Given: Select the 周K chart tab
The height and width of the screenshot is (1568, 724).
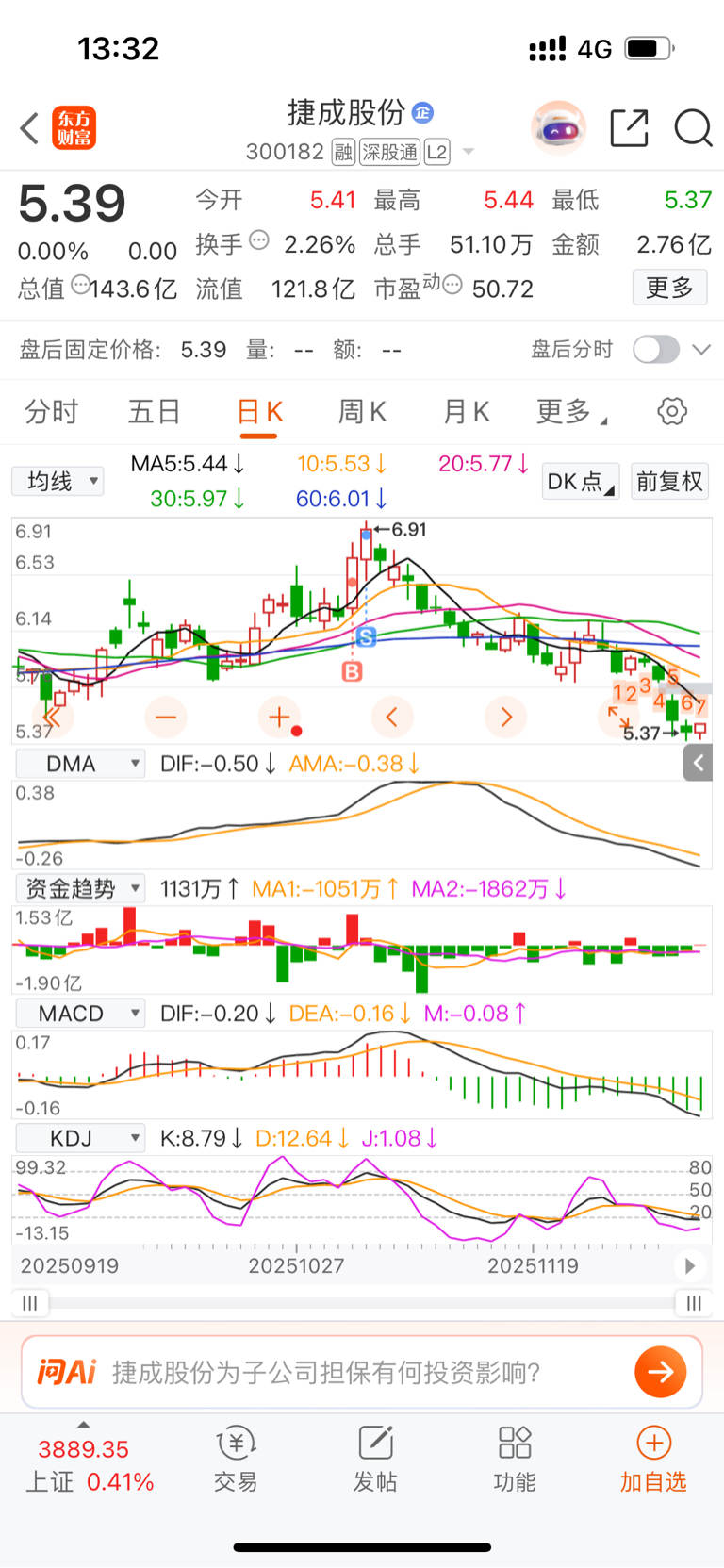Looking at the screenshot, I should (362, 412).
